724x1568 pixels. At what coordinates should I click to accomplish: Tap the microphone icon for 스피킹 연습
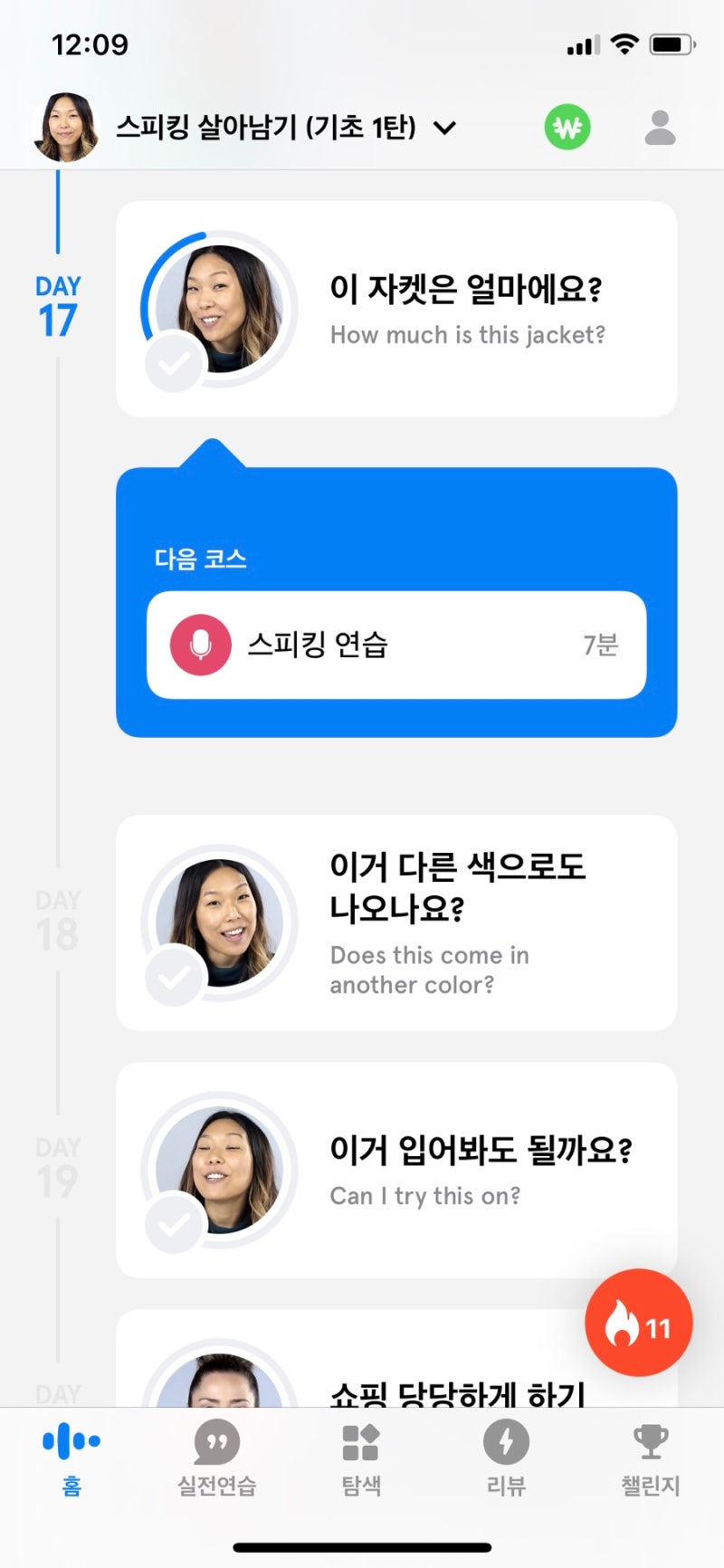pos(197,645)
